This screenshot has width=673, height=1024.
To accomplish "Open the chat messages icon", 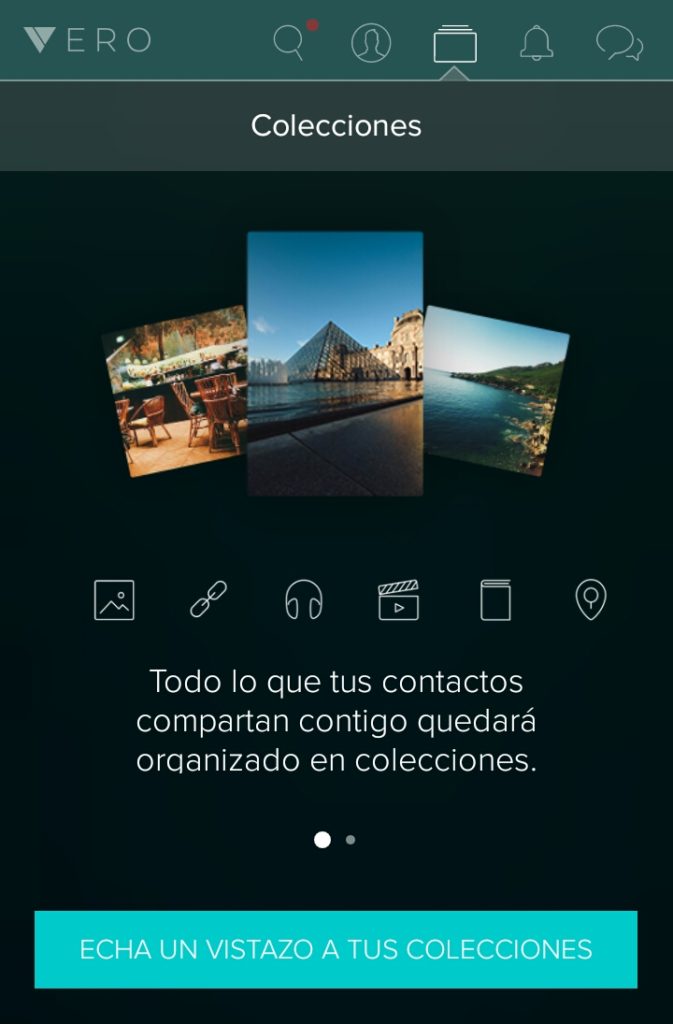I will (619, 43).
